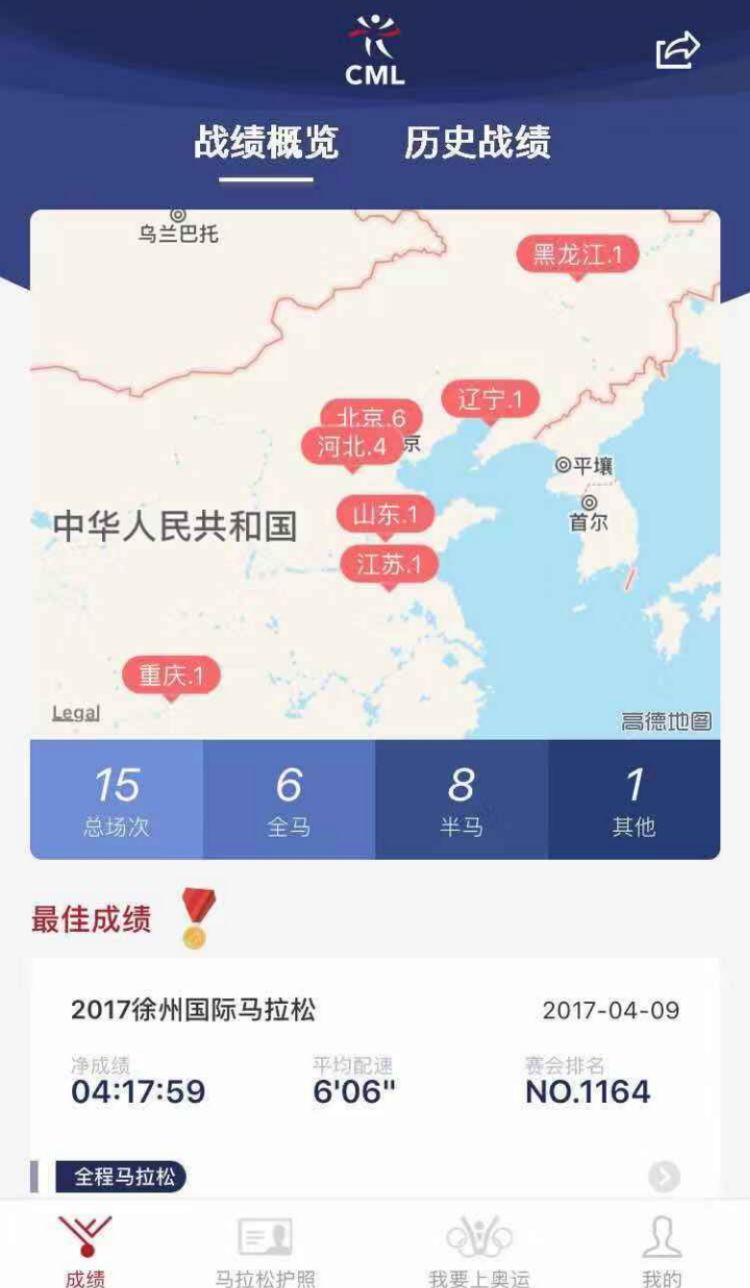Select the 江苏.1 map marker

389,565
